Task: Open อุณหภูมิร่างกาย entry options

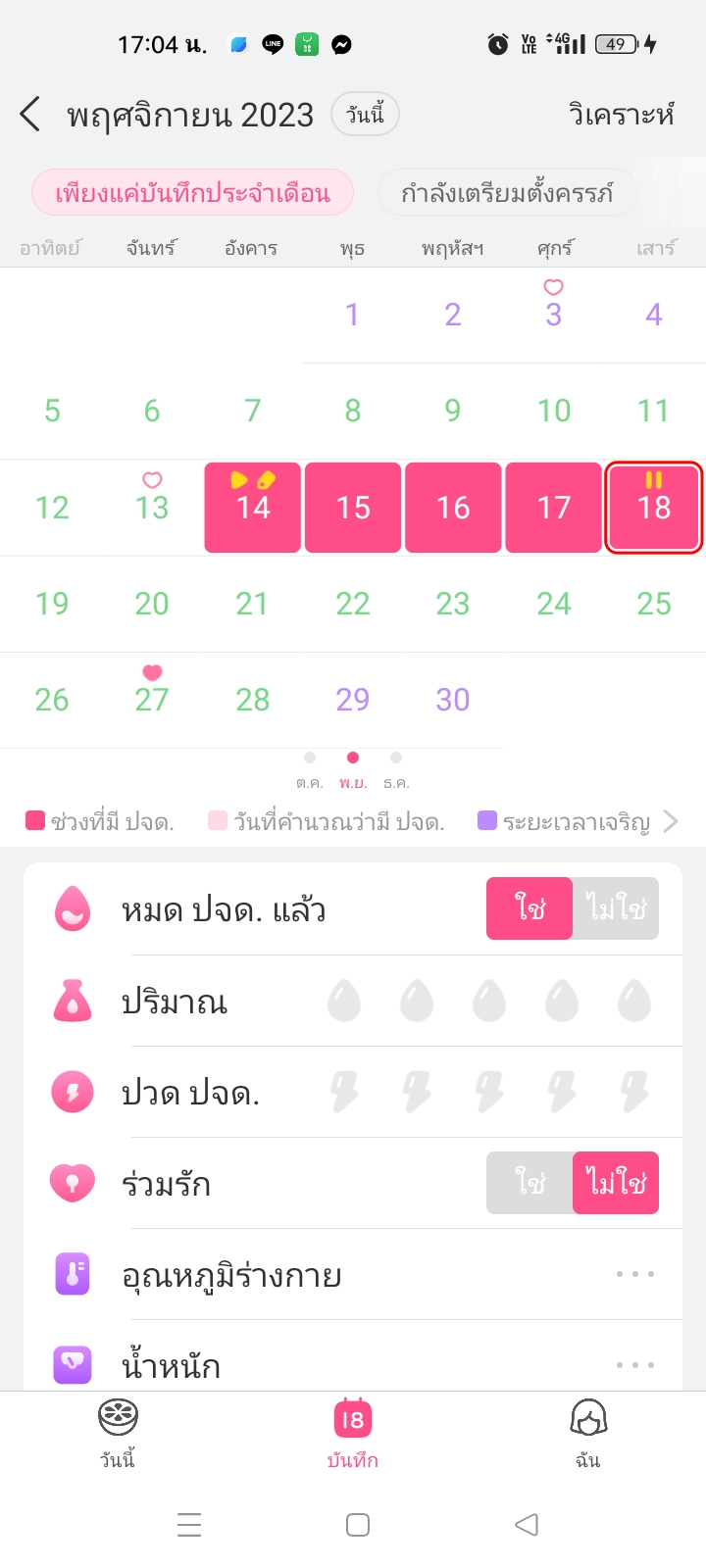Action: point(634,1274)
